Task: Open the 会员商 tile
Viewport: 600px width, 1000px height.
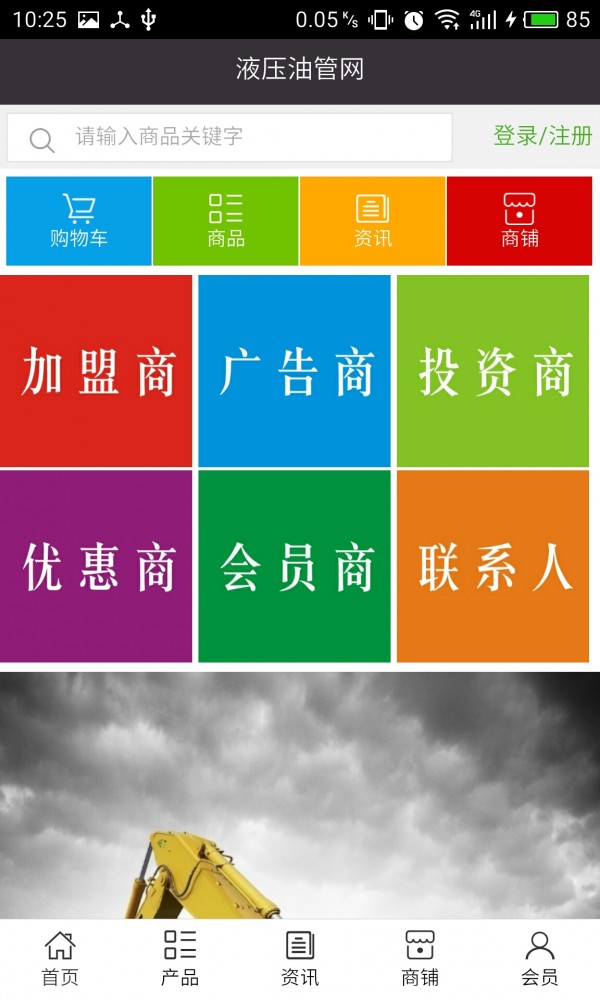Action: (294, 566)
